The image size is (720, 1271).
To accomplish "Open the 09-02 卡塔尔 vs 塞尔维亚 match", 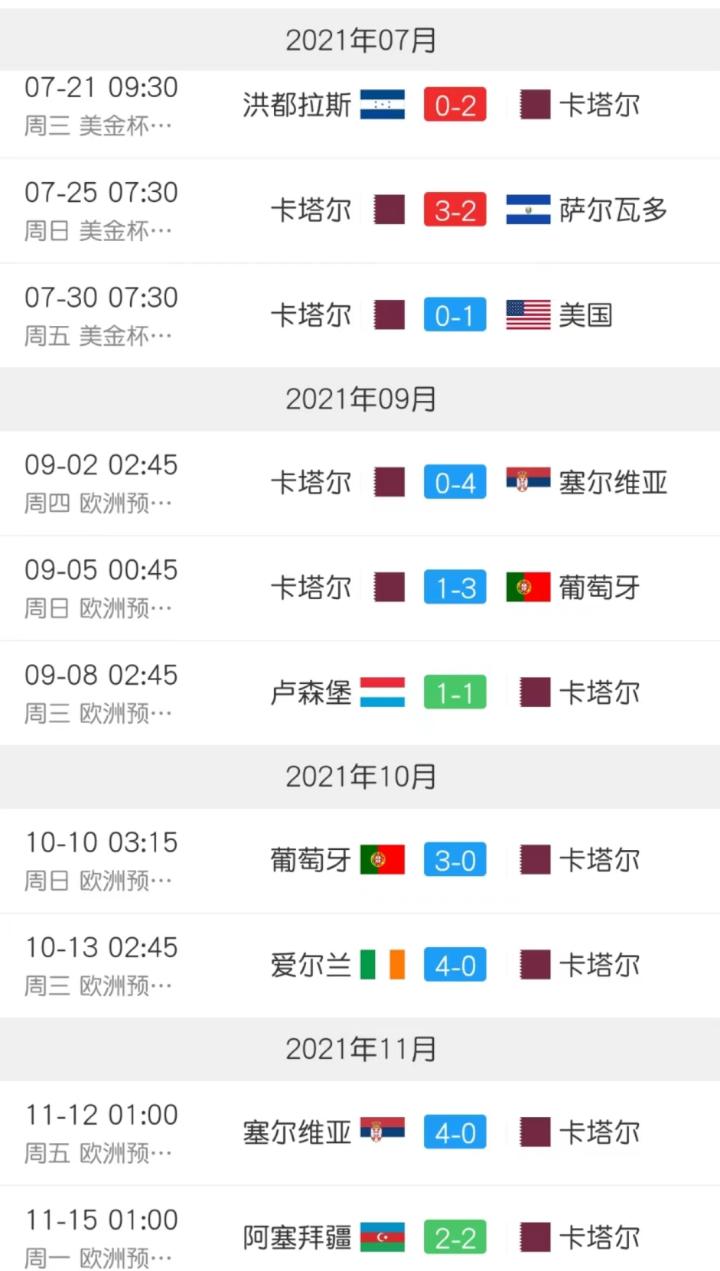I will click(x=360, y=483).
